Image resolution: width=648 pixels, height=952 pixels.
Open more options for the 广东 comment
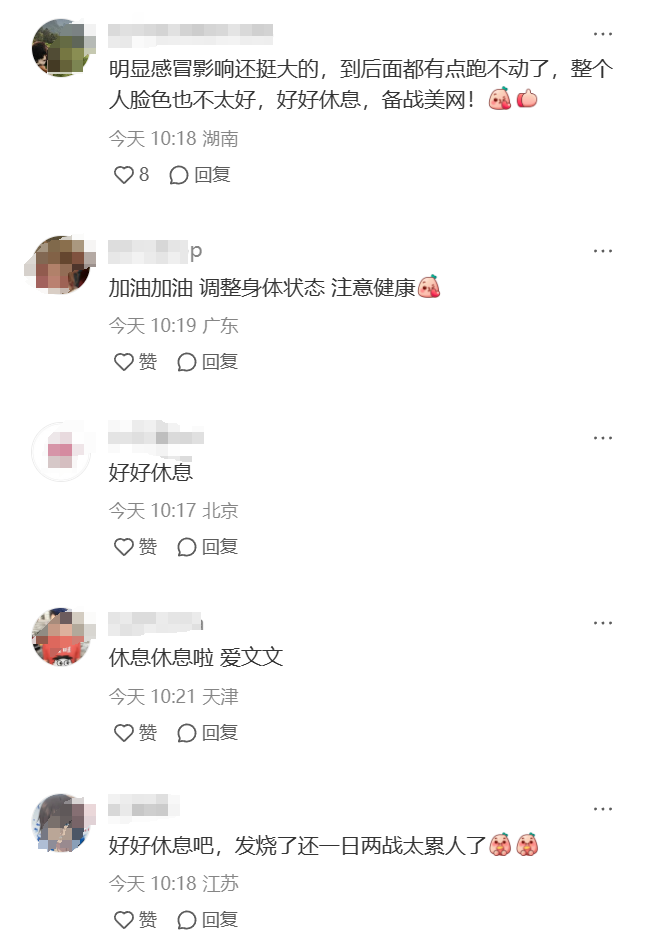click(x=603, y=250)
